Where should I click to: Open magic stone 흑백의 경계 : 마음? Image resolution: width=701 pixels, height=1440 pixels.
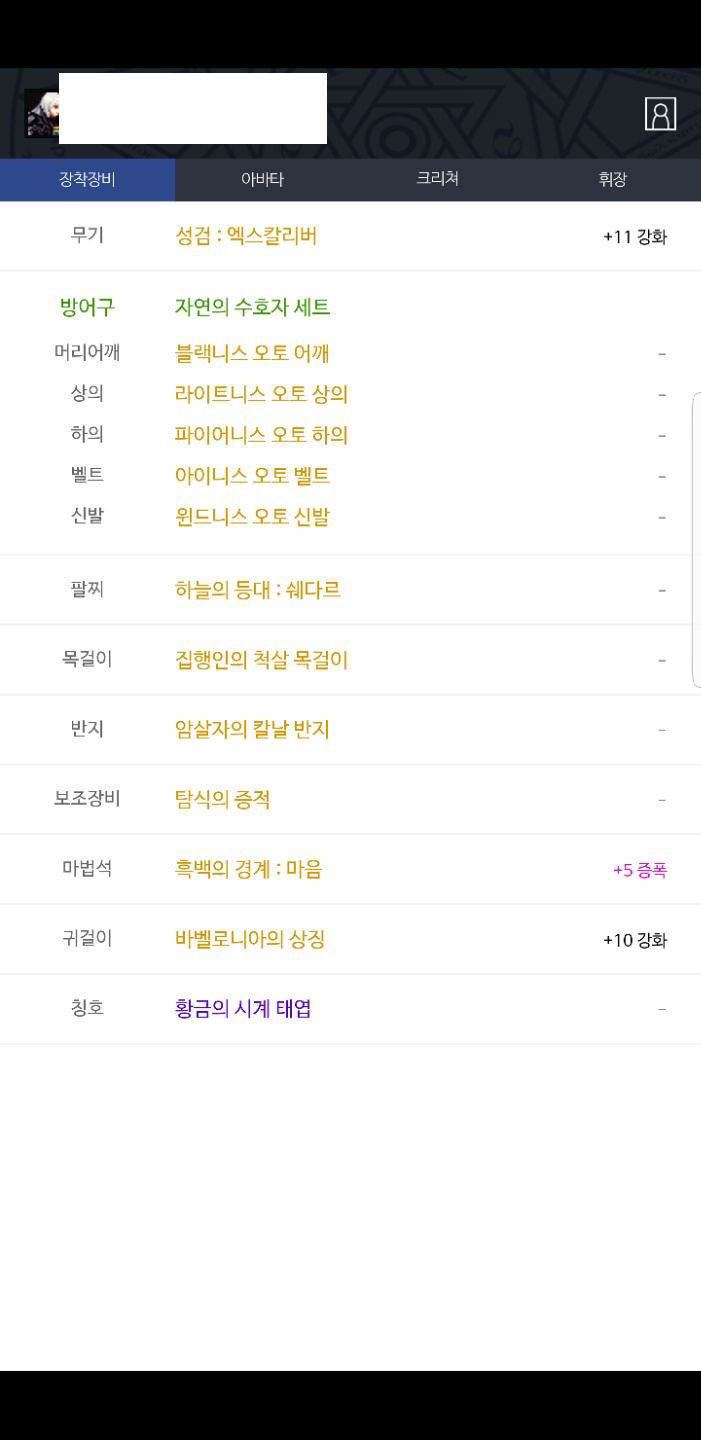click(x=248, y=869)
